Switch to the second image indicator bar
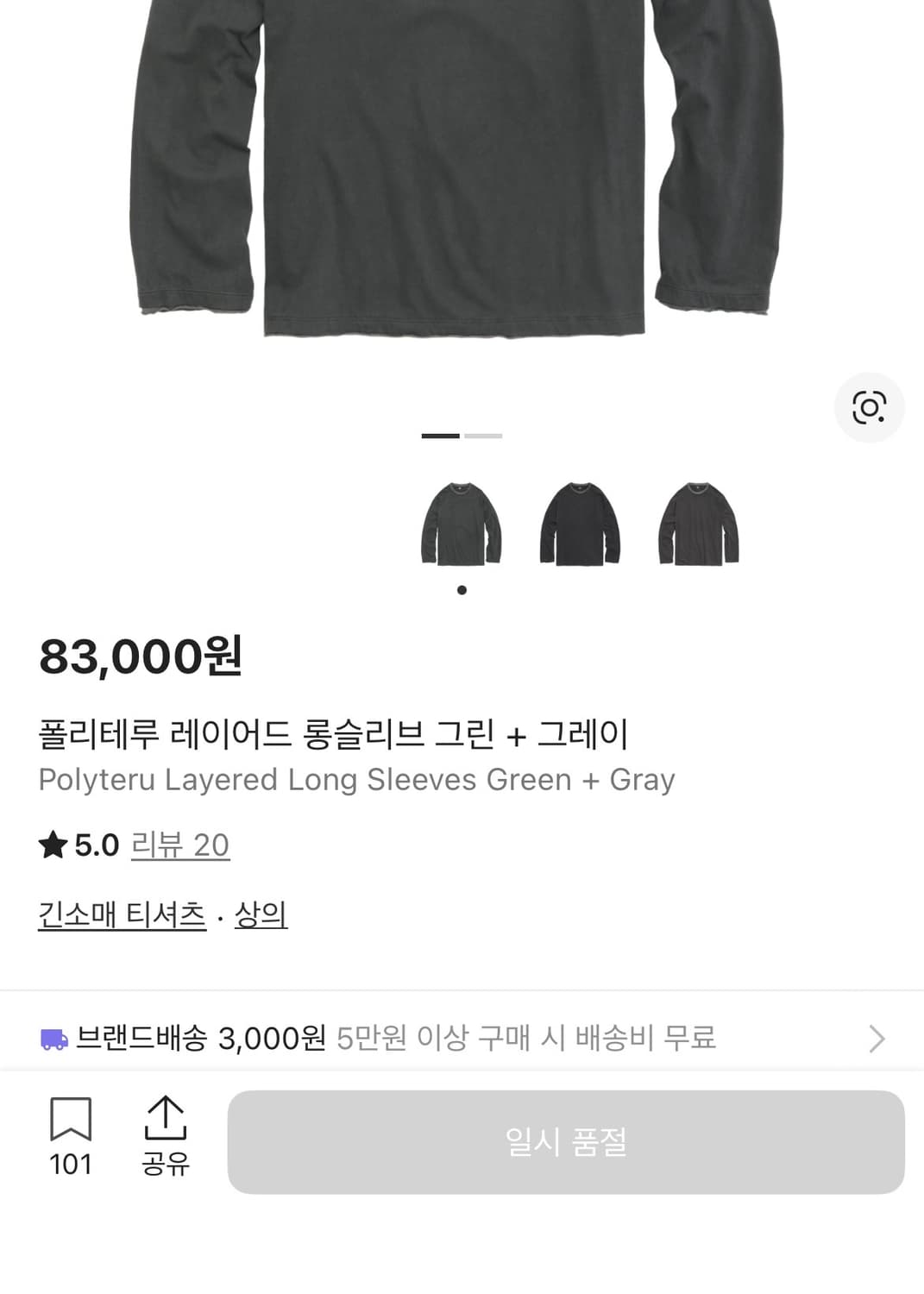The image size is (924, 1294). tap(483, 437)
